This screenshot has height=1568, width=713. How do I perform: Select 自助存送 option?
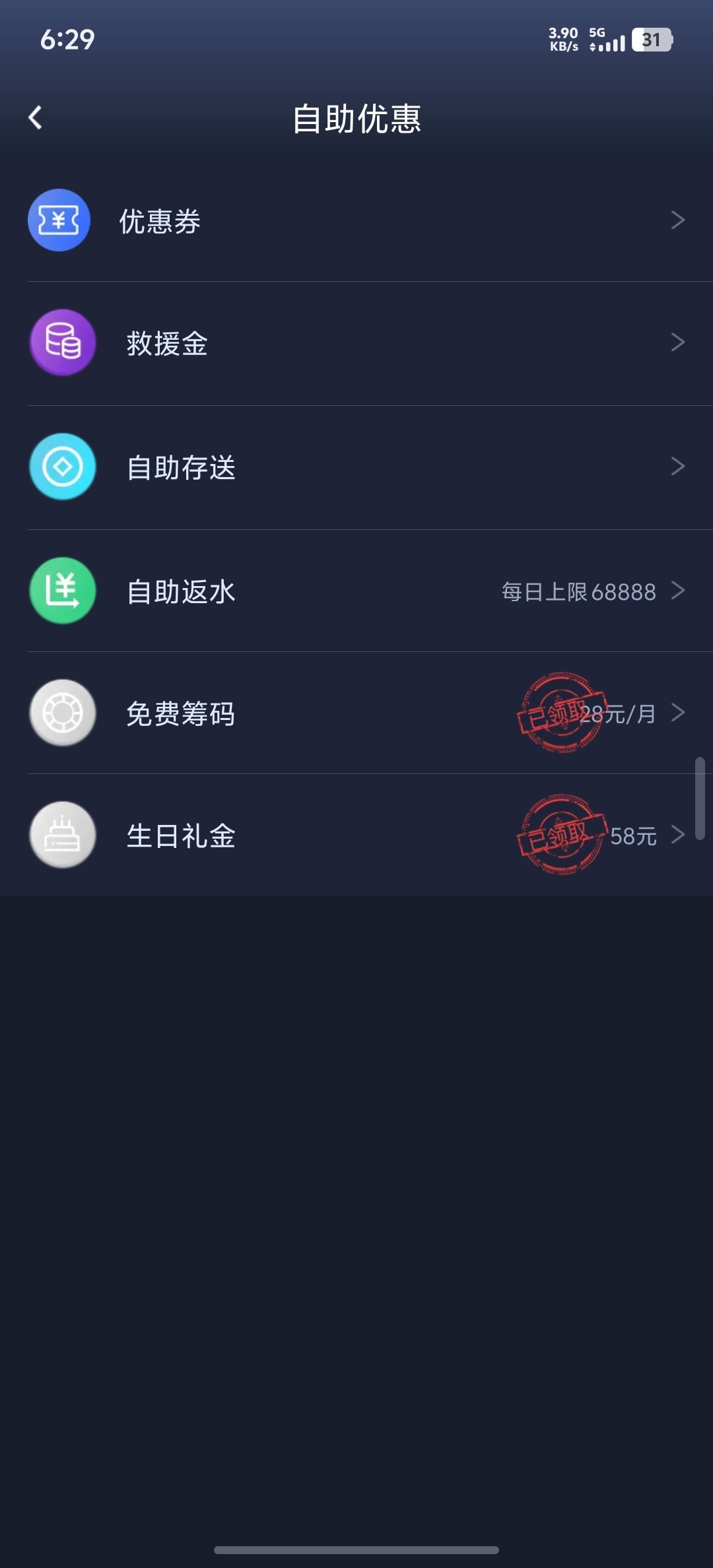[356, 467]
